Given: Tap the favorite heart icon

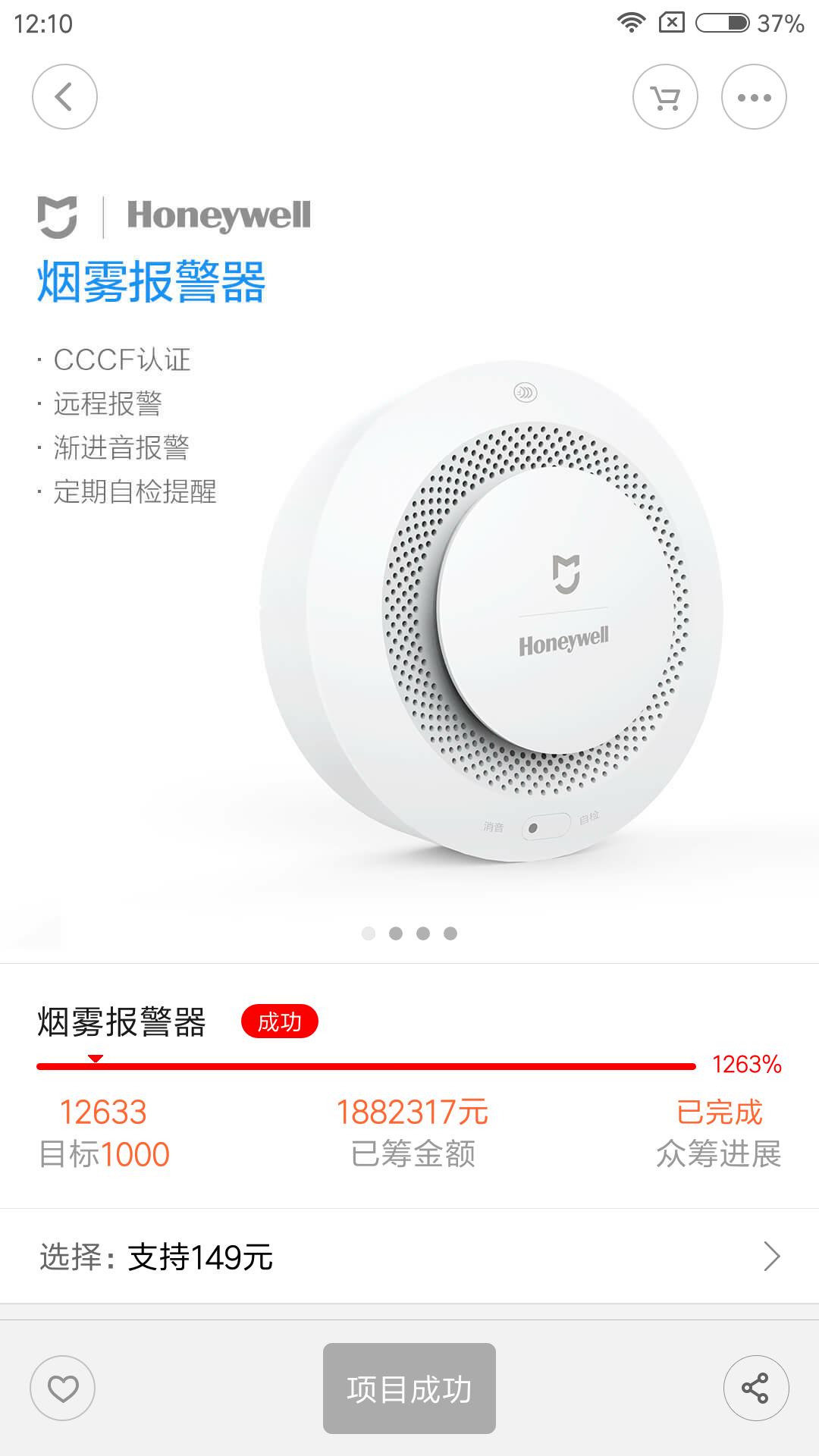Looking at the screenshot, I should [64, 1388].
